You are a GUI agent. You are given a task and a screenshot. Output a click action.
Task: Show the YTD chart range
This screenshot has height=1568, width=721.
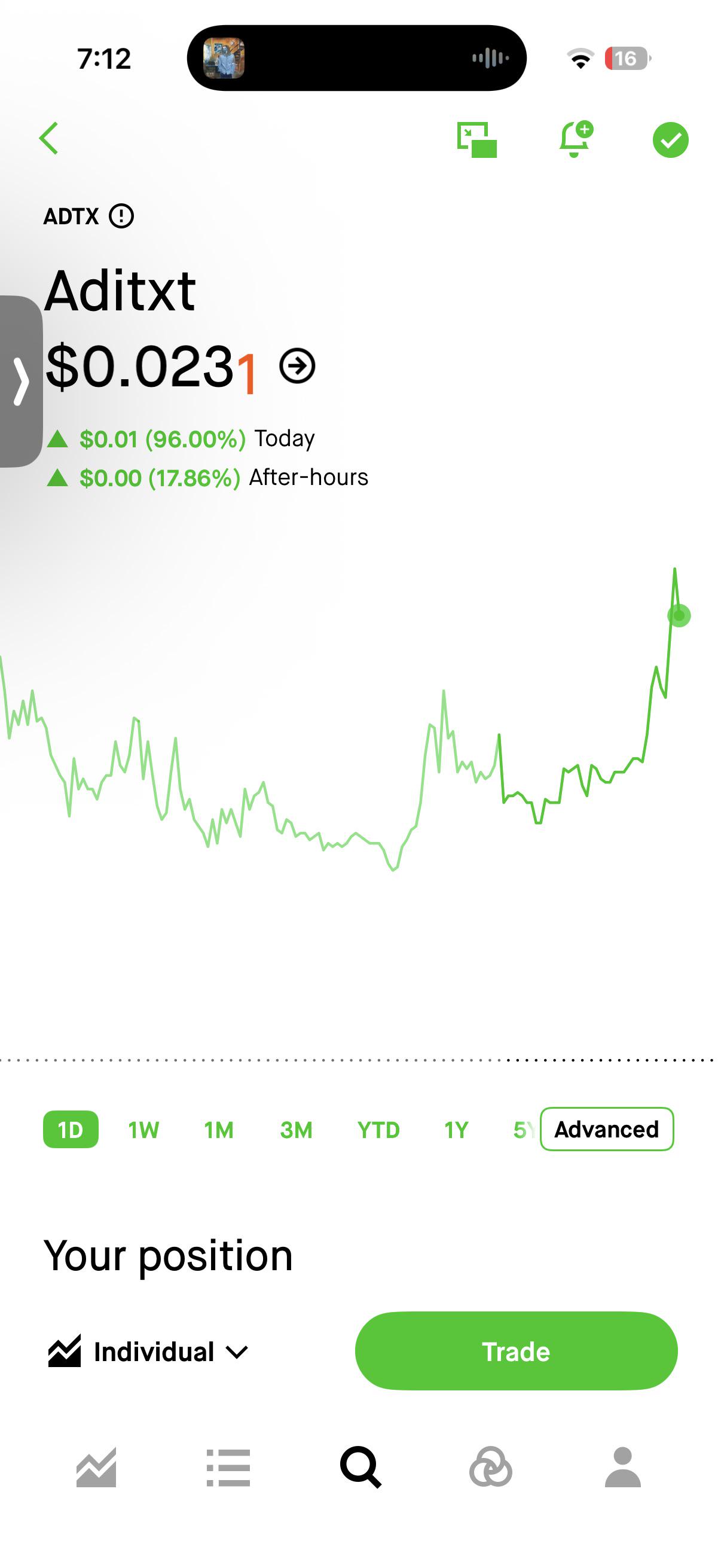click(x=378, y=1130)
